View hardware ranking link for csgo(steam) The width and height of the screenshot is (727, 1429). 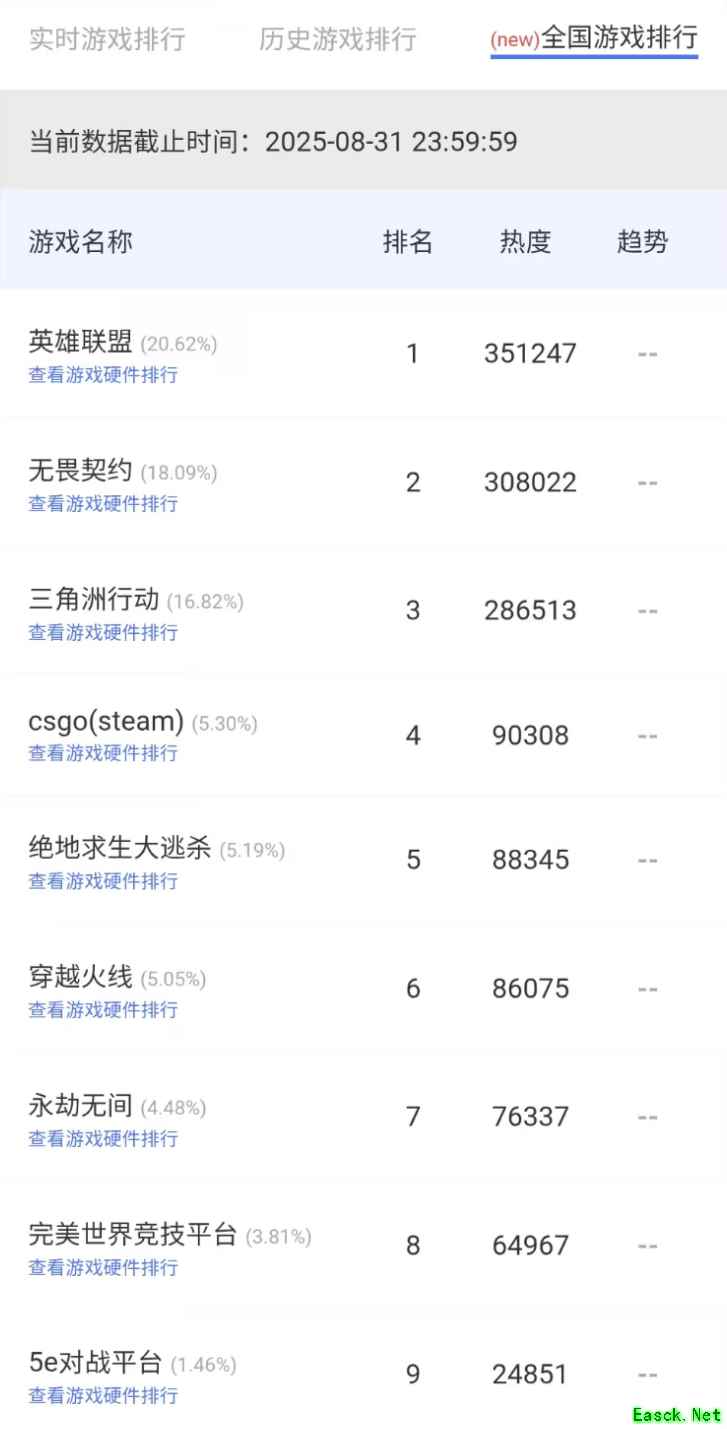tap(103, 752)
